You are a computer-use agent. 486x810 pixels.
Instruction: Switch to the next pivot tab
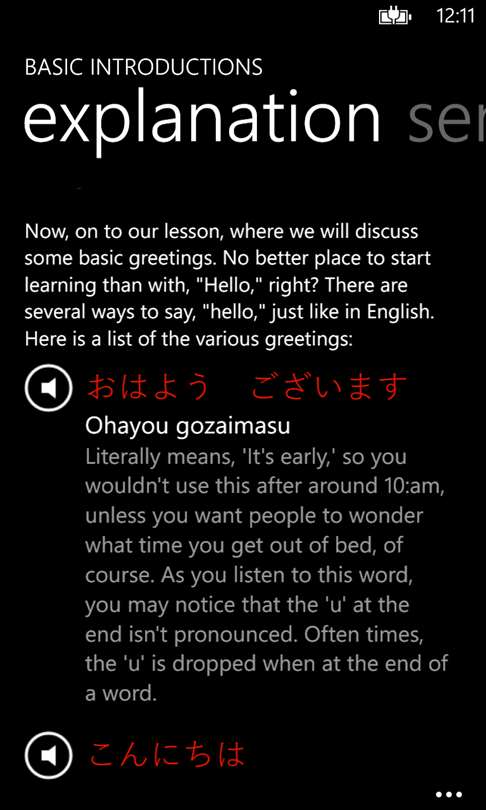pos(447,121)
